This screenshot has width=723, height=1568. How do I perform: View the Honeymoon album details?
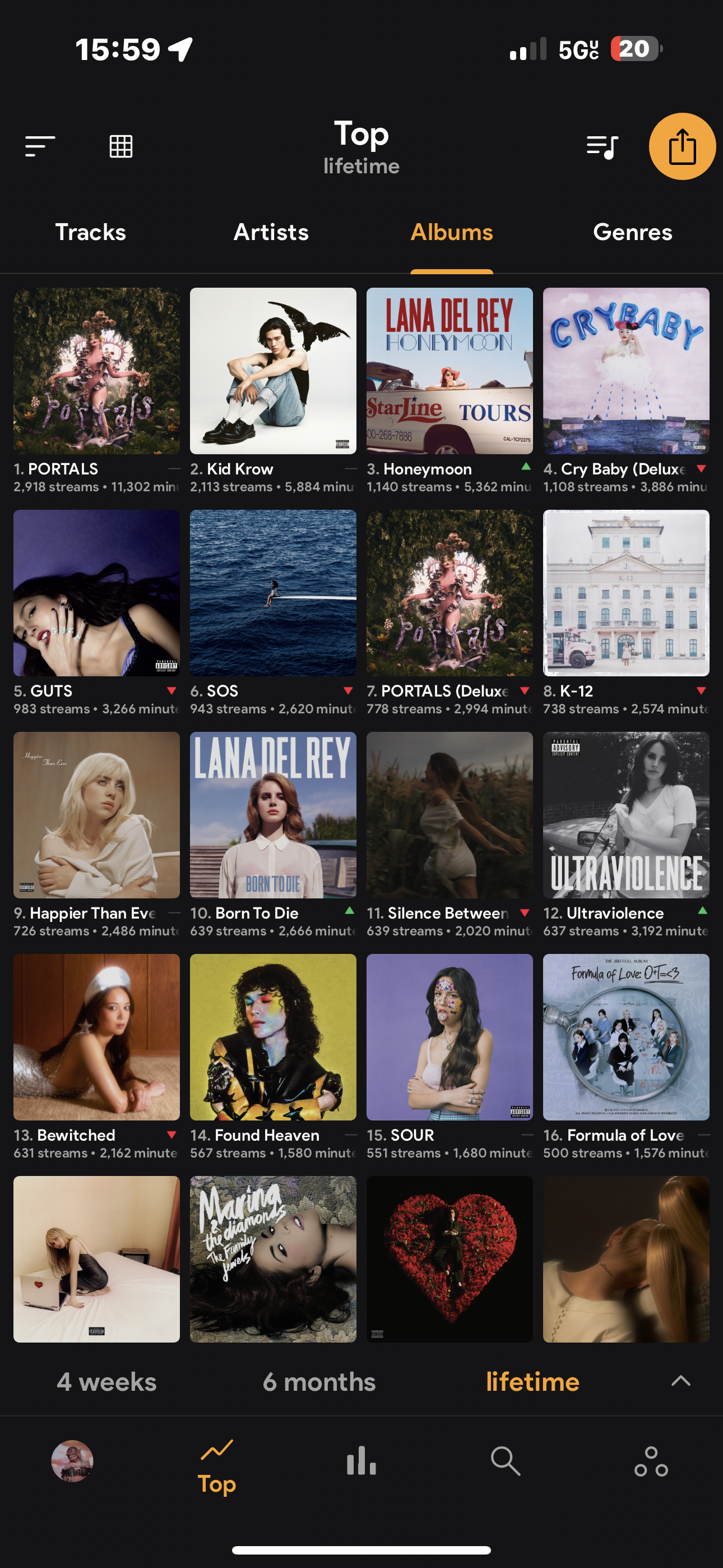(449, 371)
